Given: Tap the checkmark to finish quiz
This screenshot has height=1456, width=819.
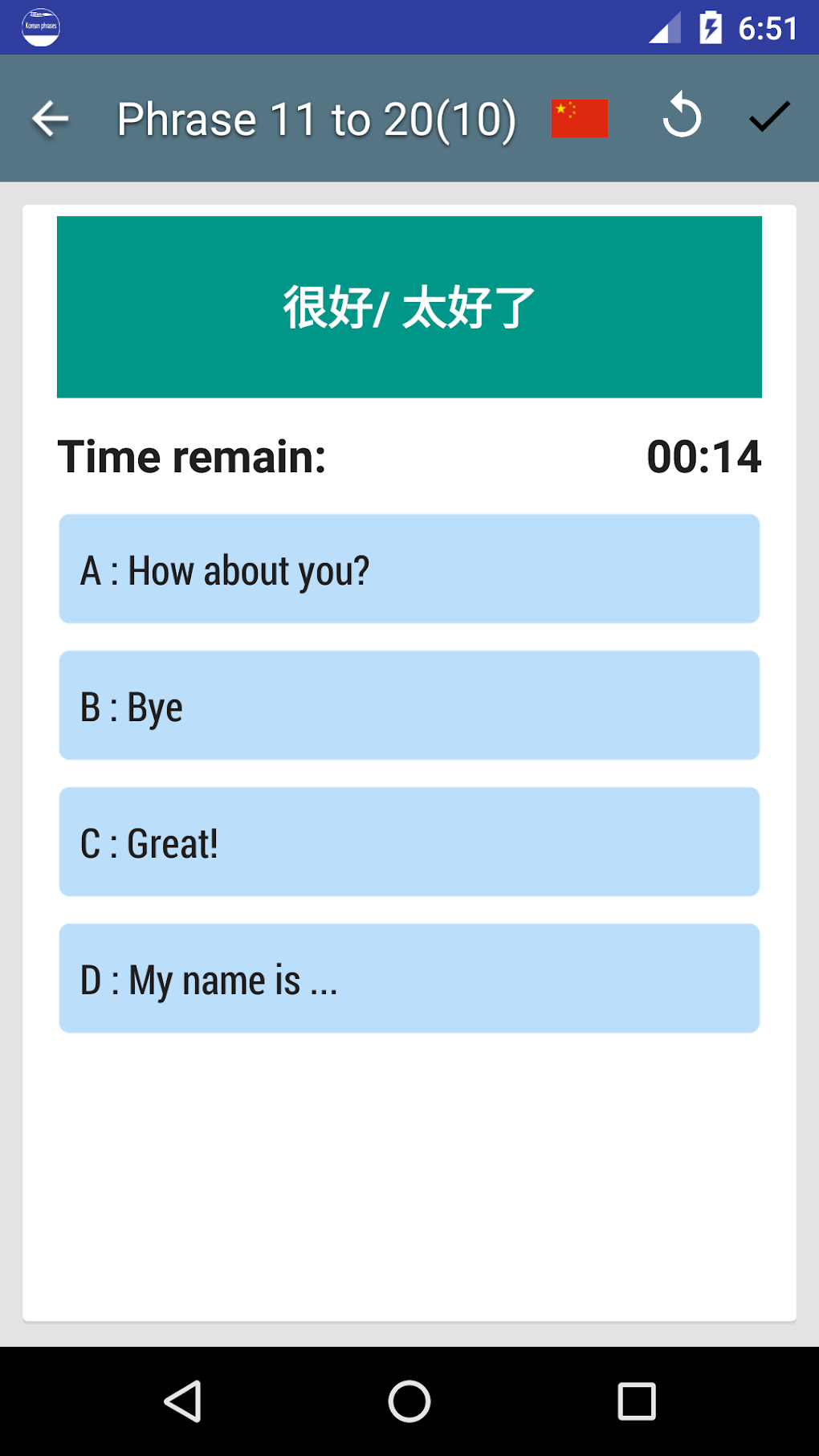Looking at the screenshot, I should 768,117.
